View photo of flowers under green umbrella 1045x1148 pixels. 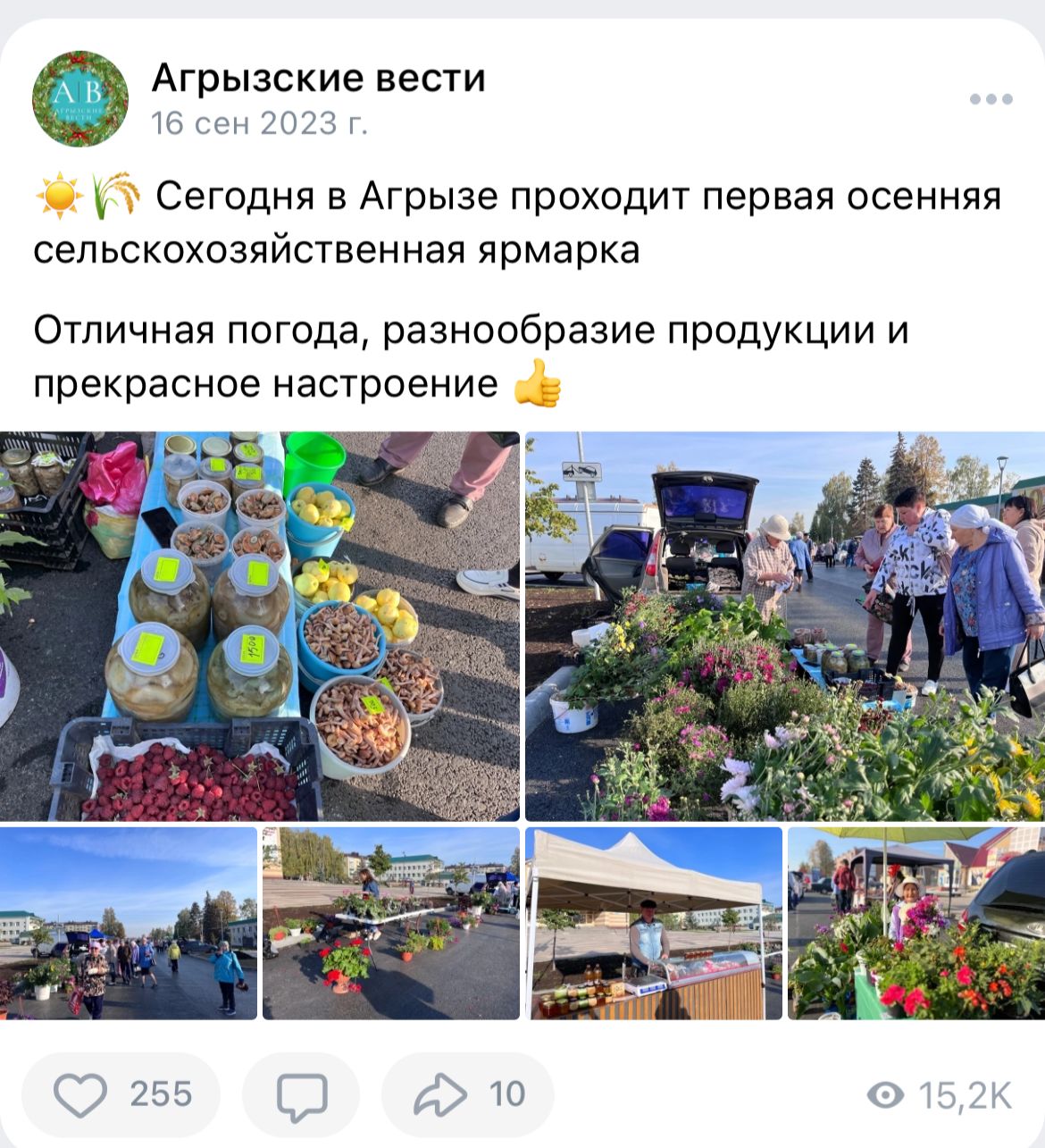915,923
